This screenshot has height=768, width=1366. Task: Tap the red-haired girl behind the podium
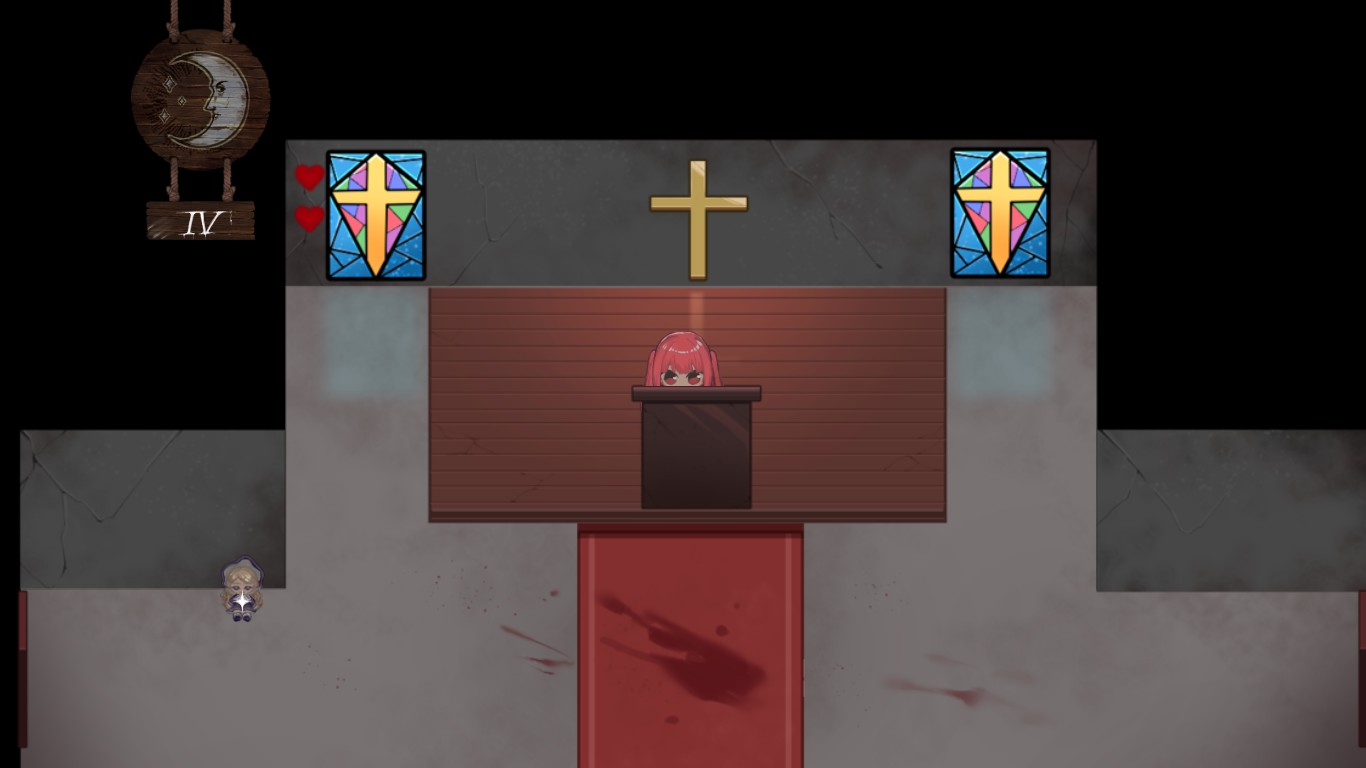click(x=683, y=362)
